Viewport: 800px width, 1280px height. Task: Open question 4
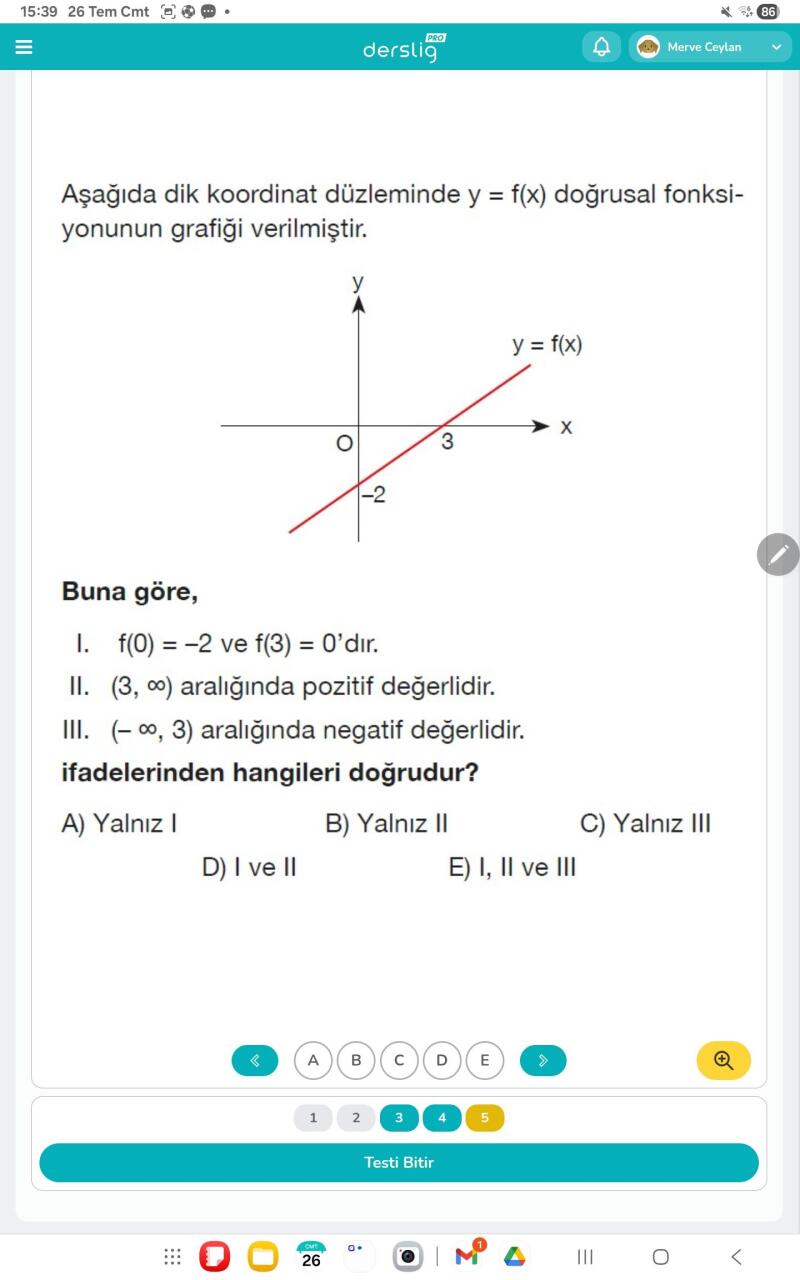tap(442, 1118)
